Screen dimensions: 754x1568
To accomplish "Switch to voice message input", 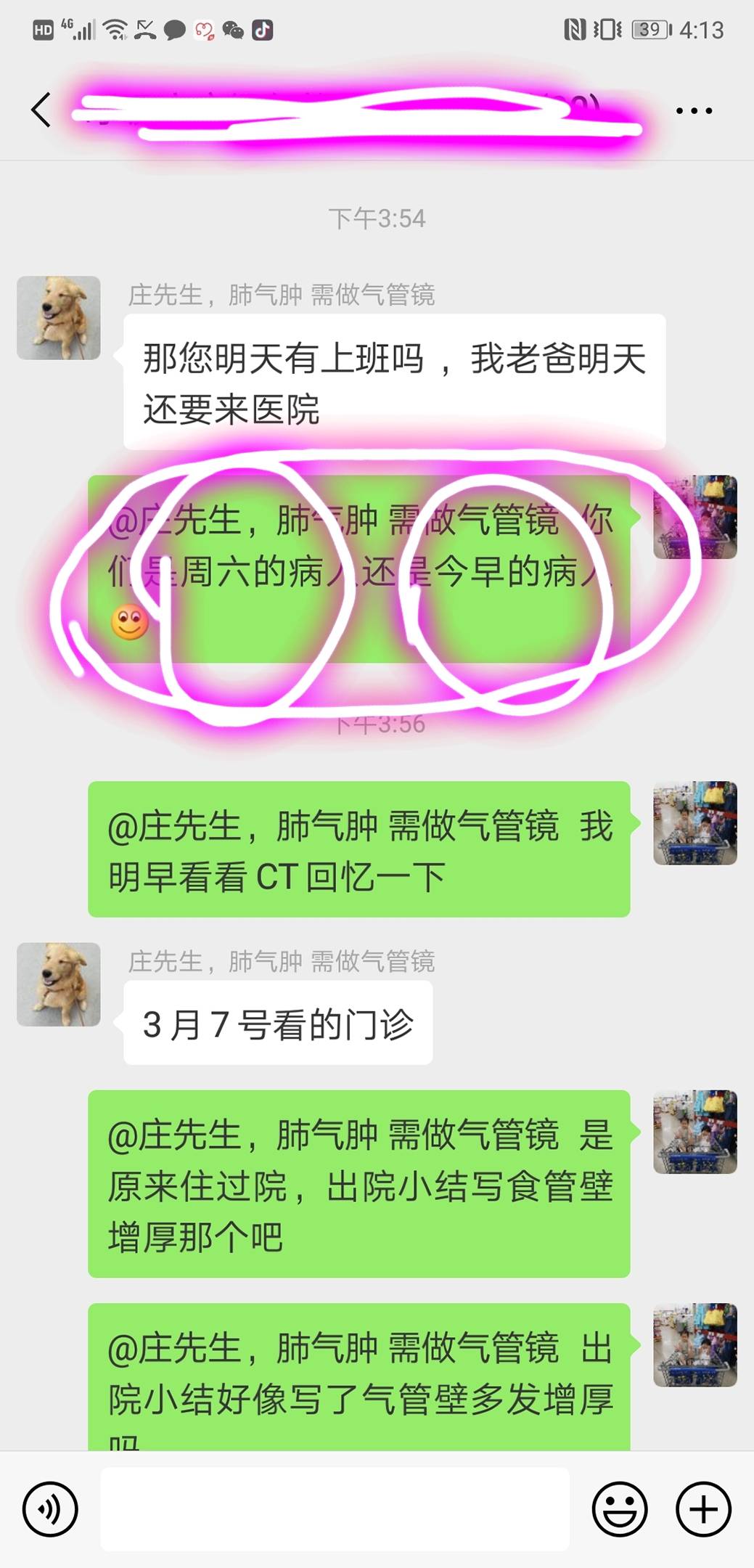I will pos(50,1509).
